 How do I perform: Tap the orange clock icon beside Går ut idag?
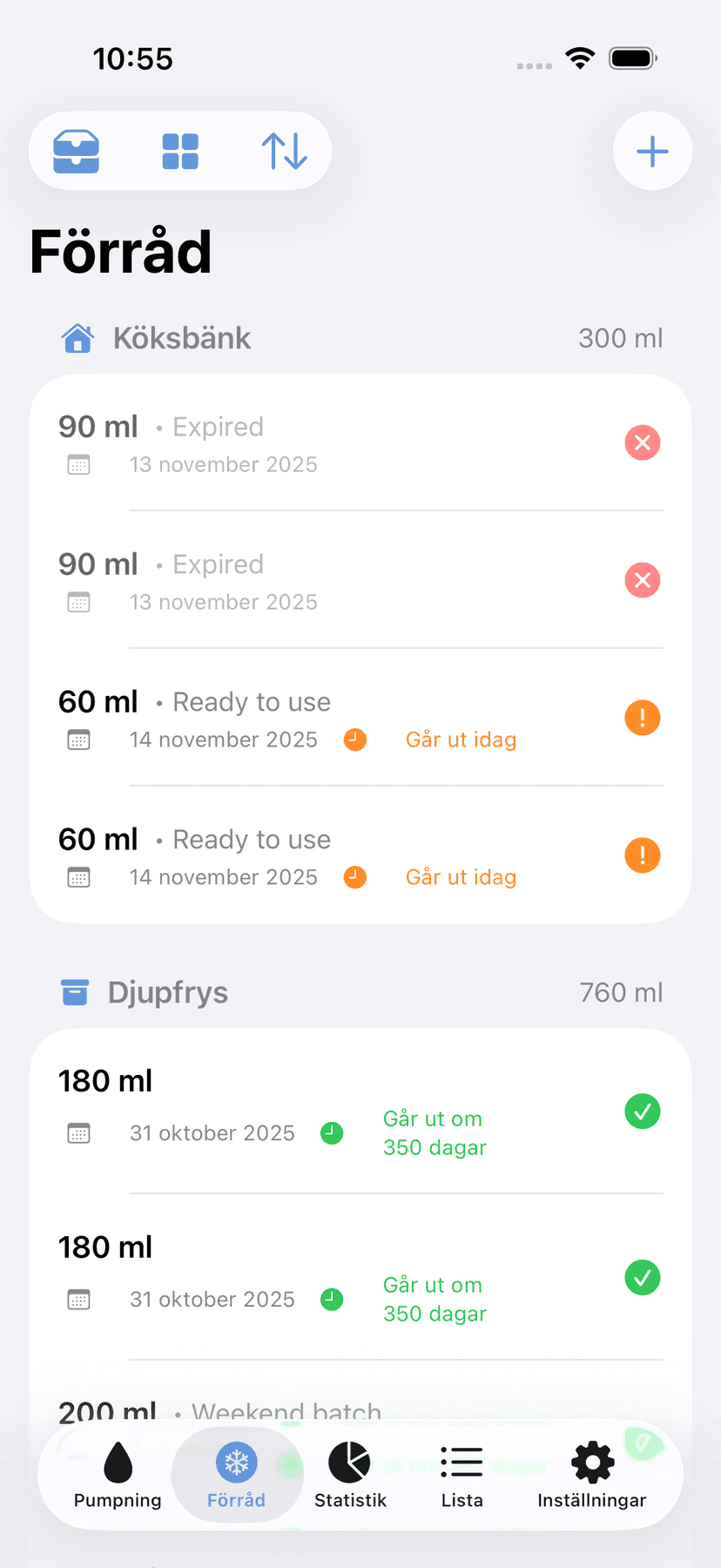pos(354,740)
